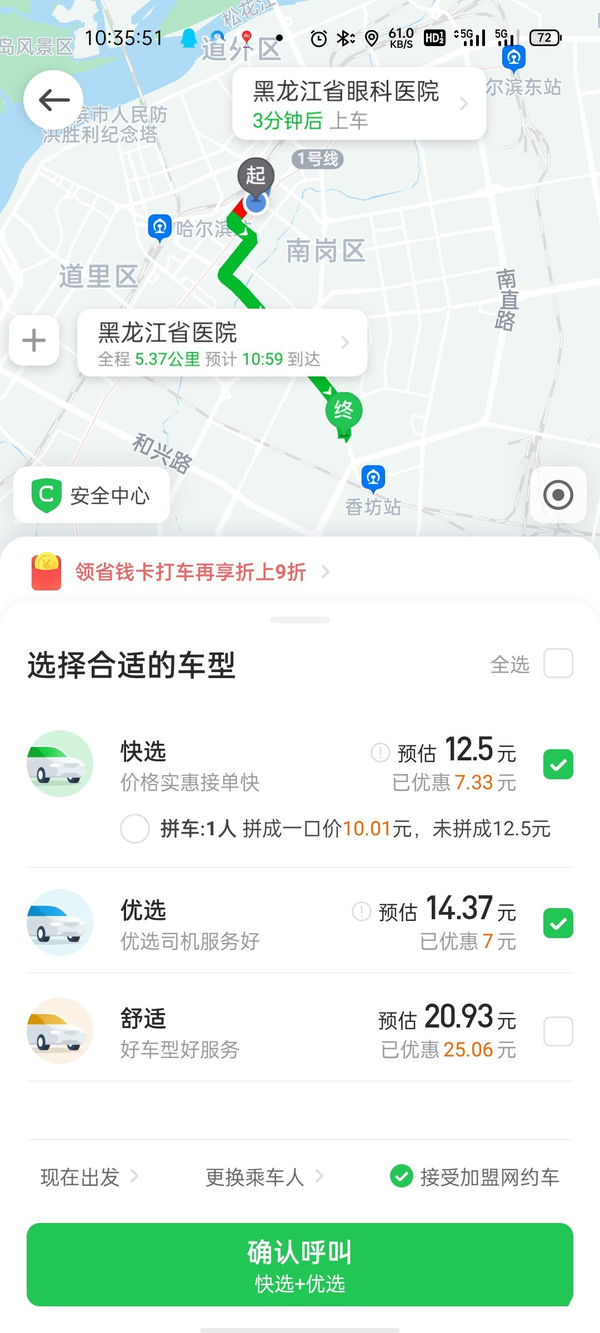The width and height of the screenshot is (600, 1333).
Task: Uncheck the 优选 car type
Action: 558,923
